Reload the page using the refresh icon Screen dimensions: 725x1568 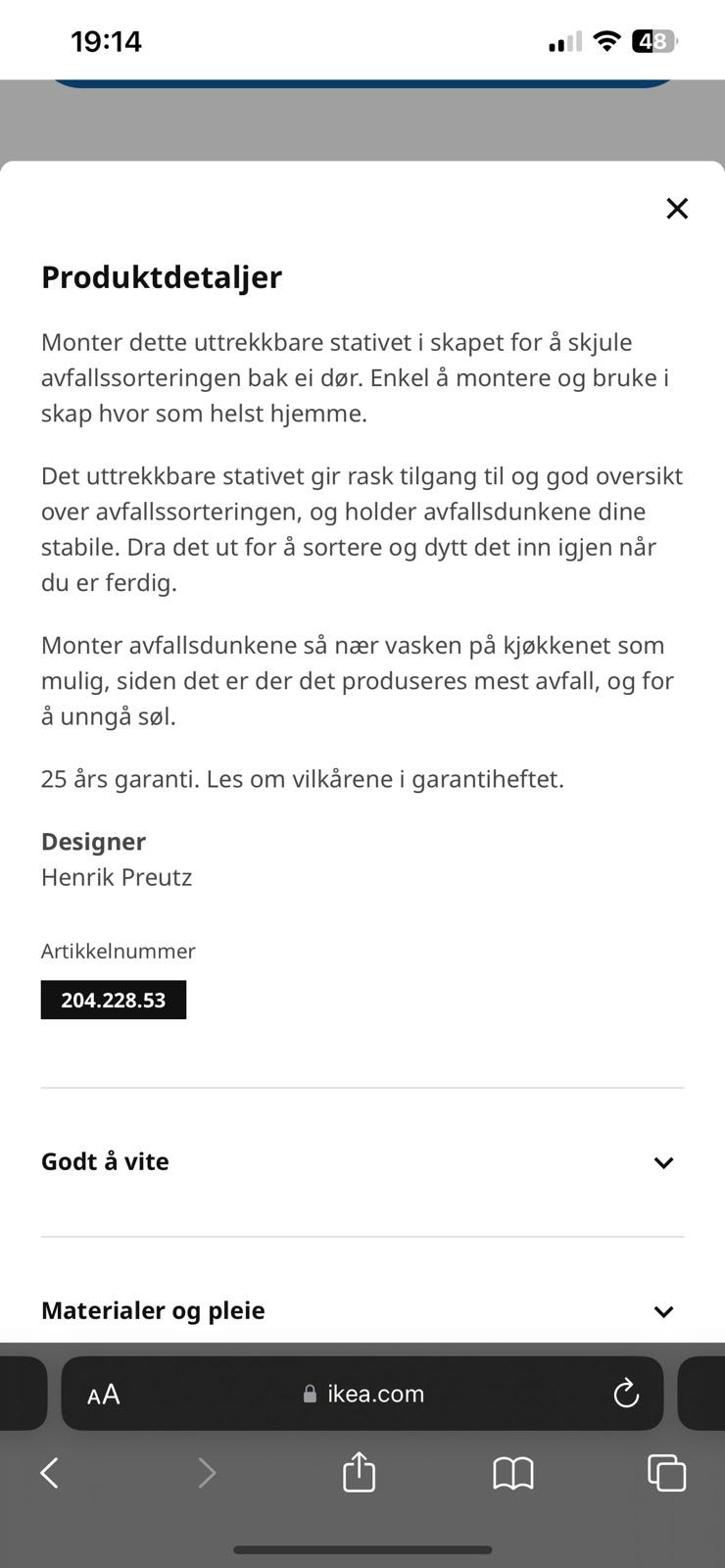pos(626,1394)
